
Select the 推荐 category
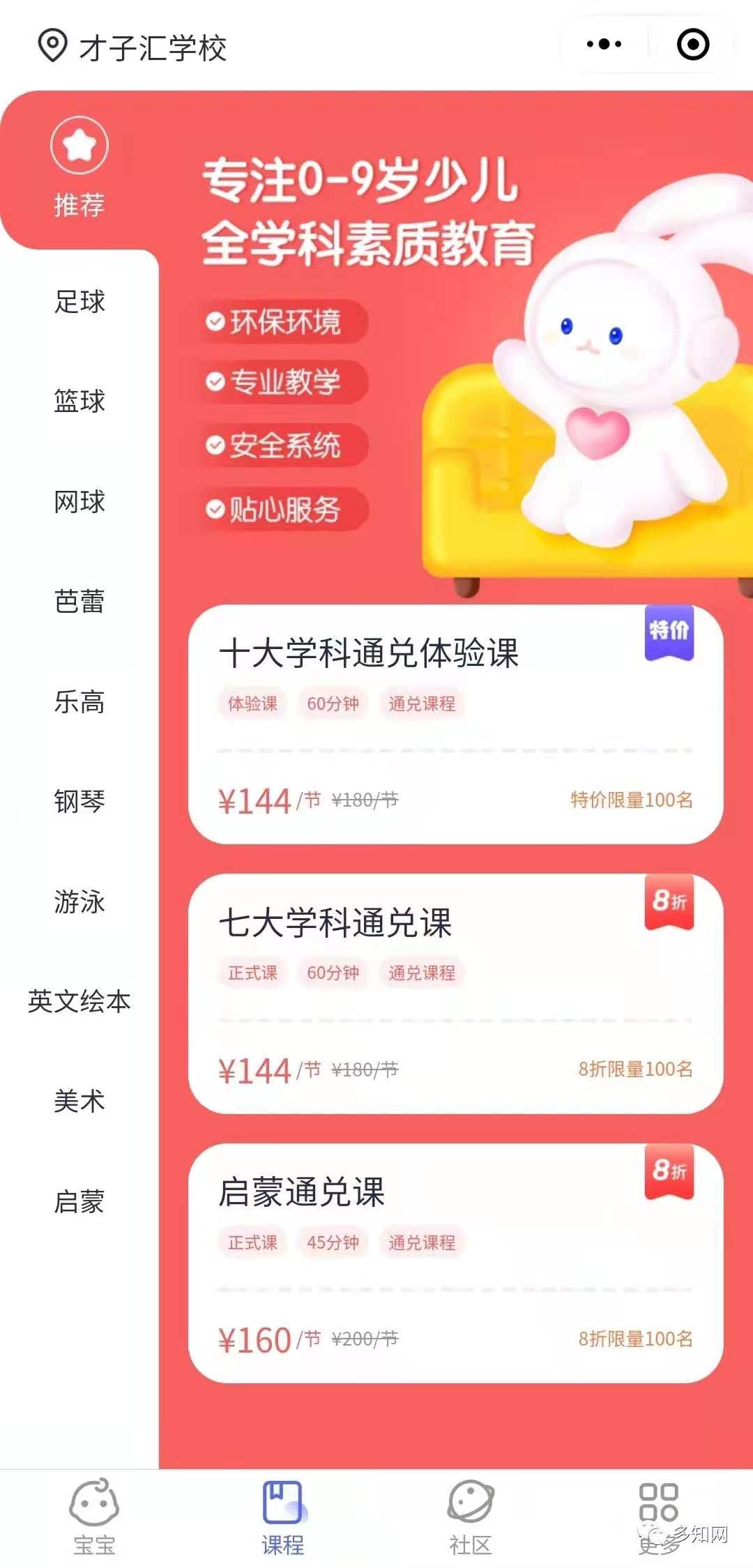[79, 169]
